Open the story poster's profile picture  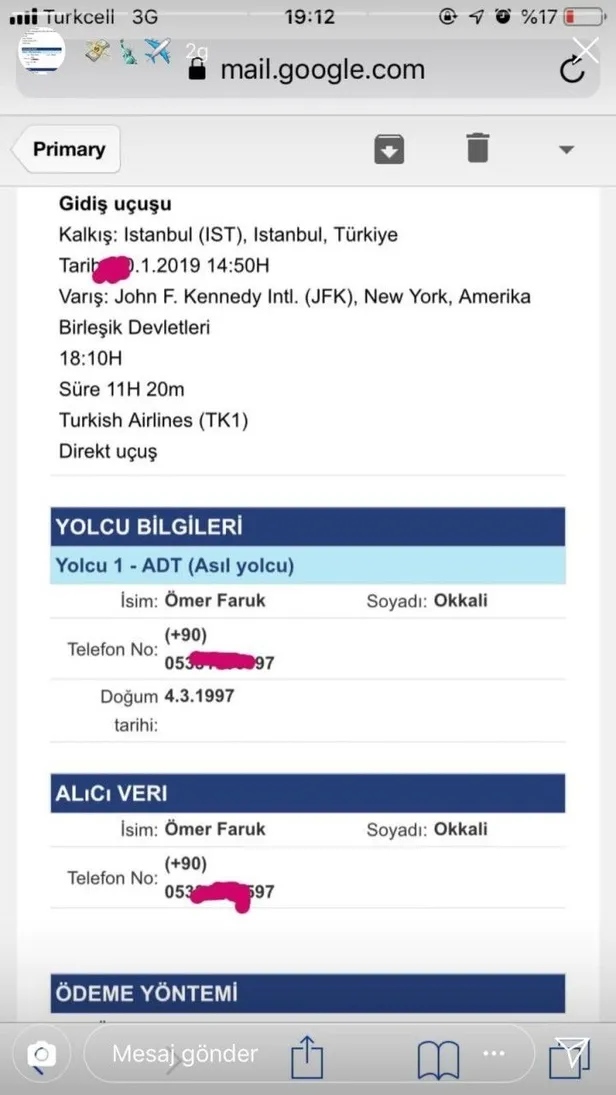coord(44,54)
